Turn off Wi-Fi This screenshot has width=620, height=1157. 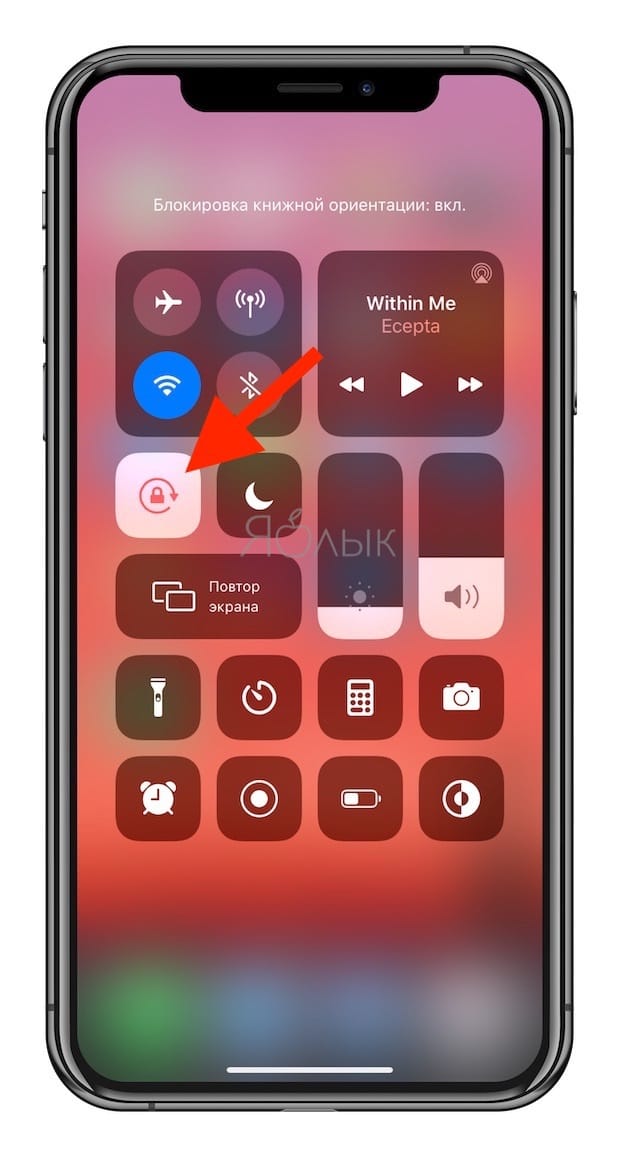(x=167, y=384)
